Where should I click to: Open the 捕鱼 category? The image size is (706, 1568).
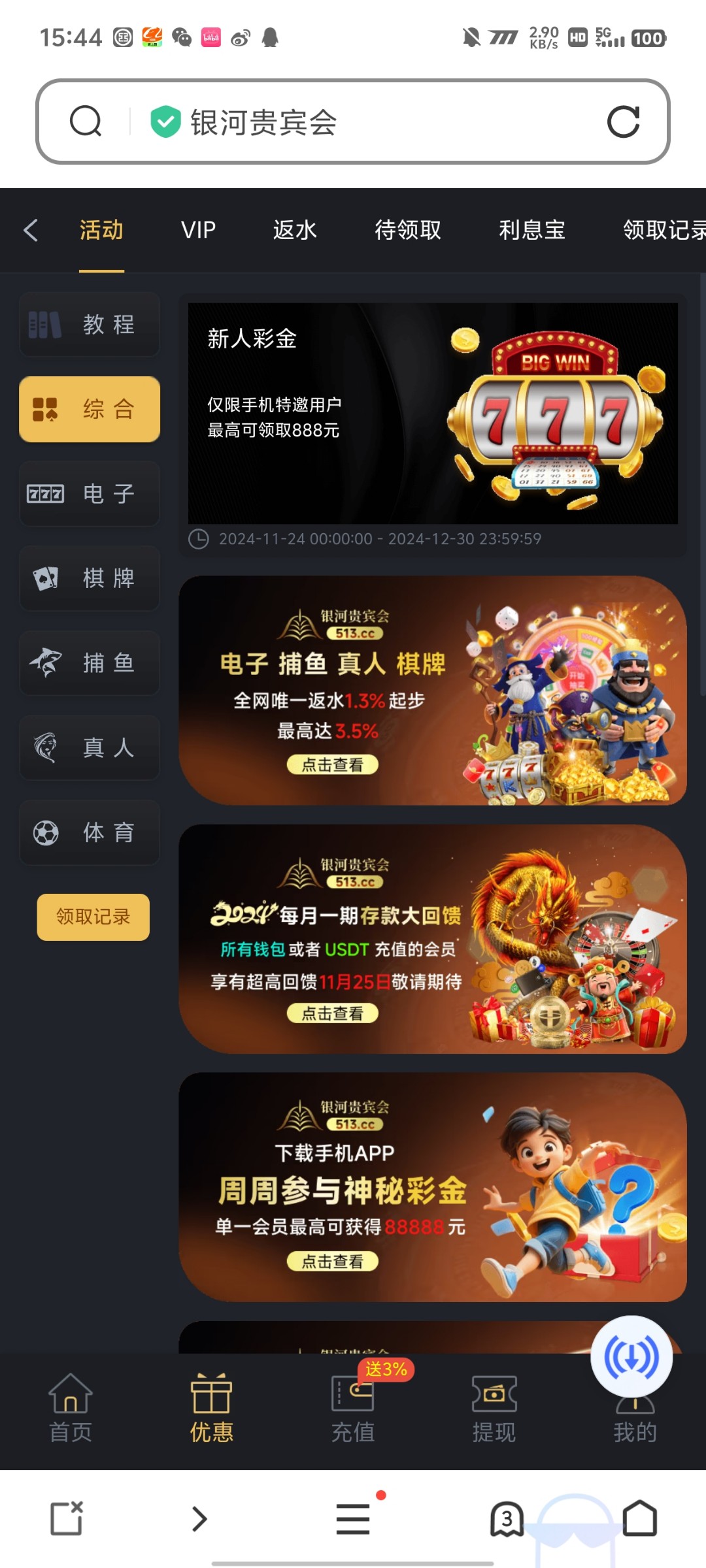pos(90,663)
